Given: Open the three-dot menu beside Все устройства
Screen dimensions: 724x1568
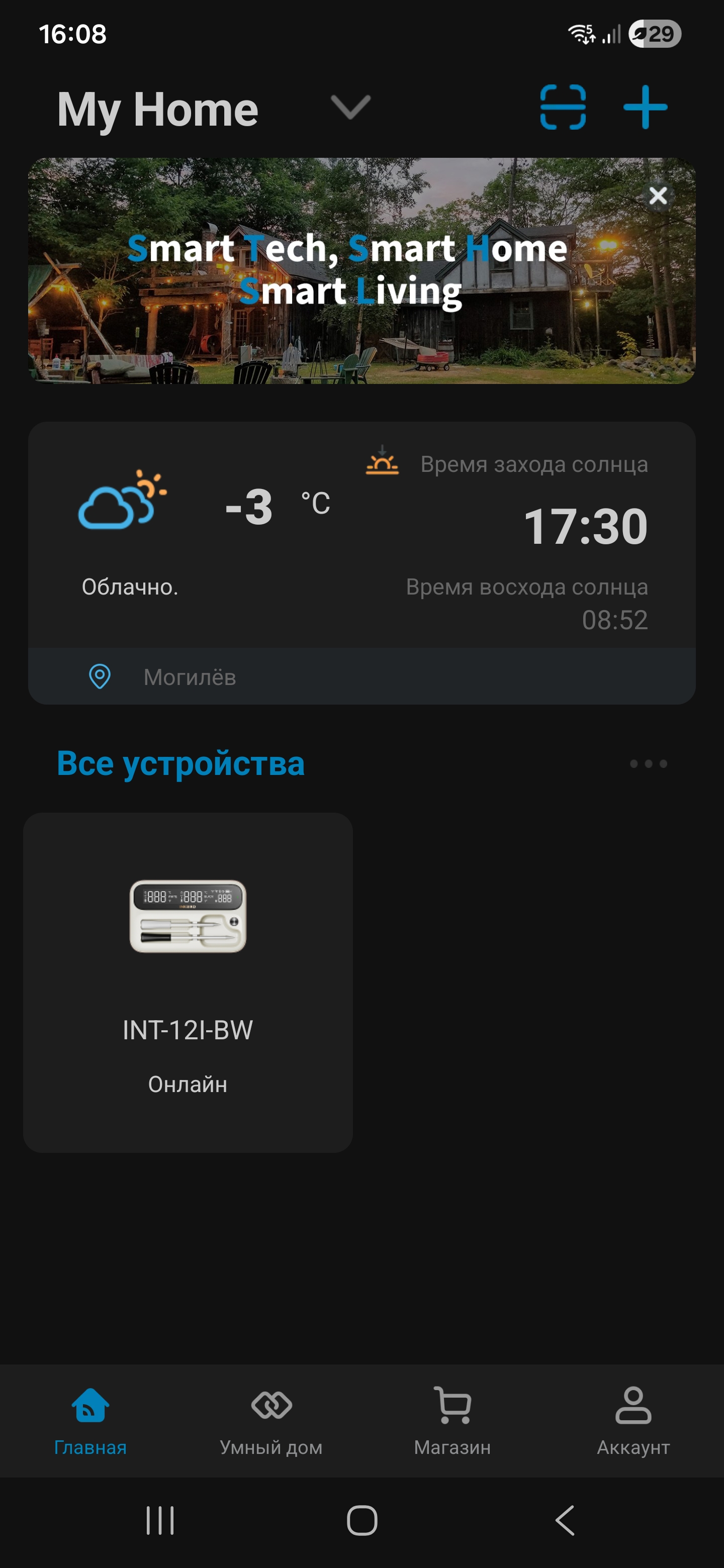Looking at the screenshot, I should [648, 764].
